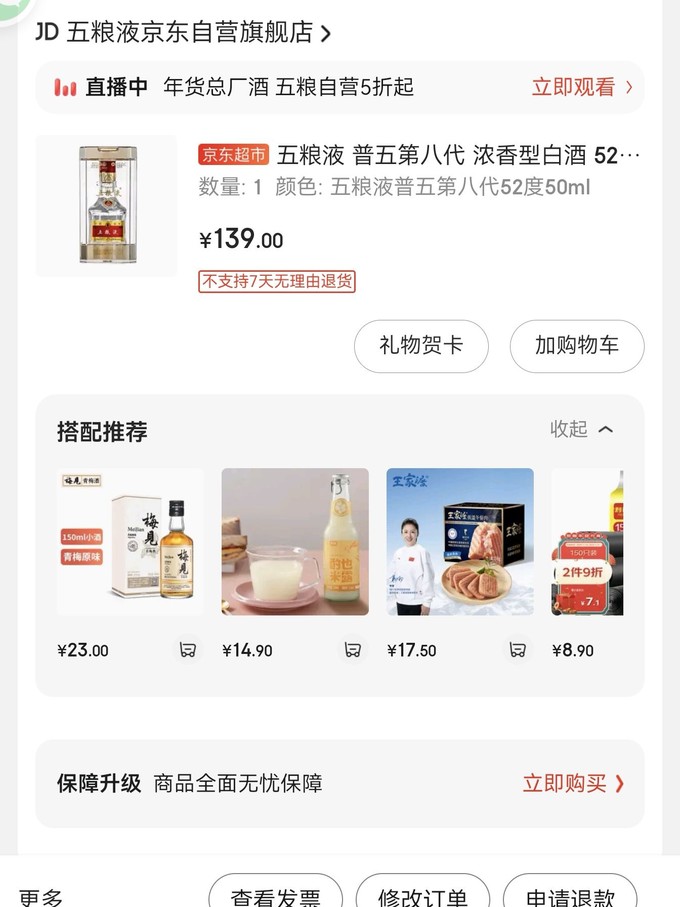
Task: Add the ¥23.00 item to cart
Action: coord(187,650)
